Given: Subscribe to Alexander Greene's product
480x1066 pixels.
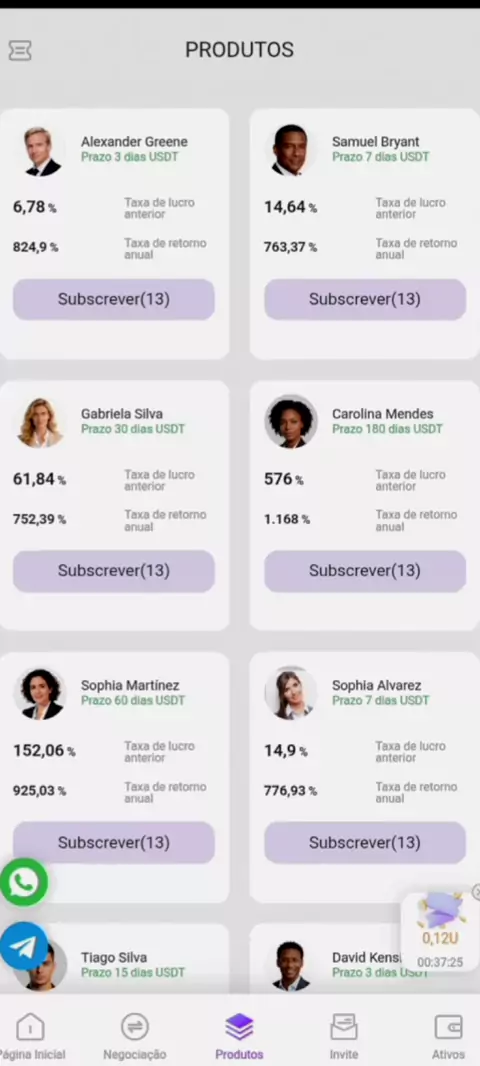Looking at the screenshot, I should click(114, 299).
